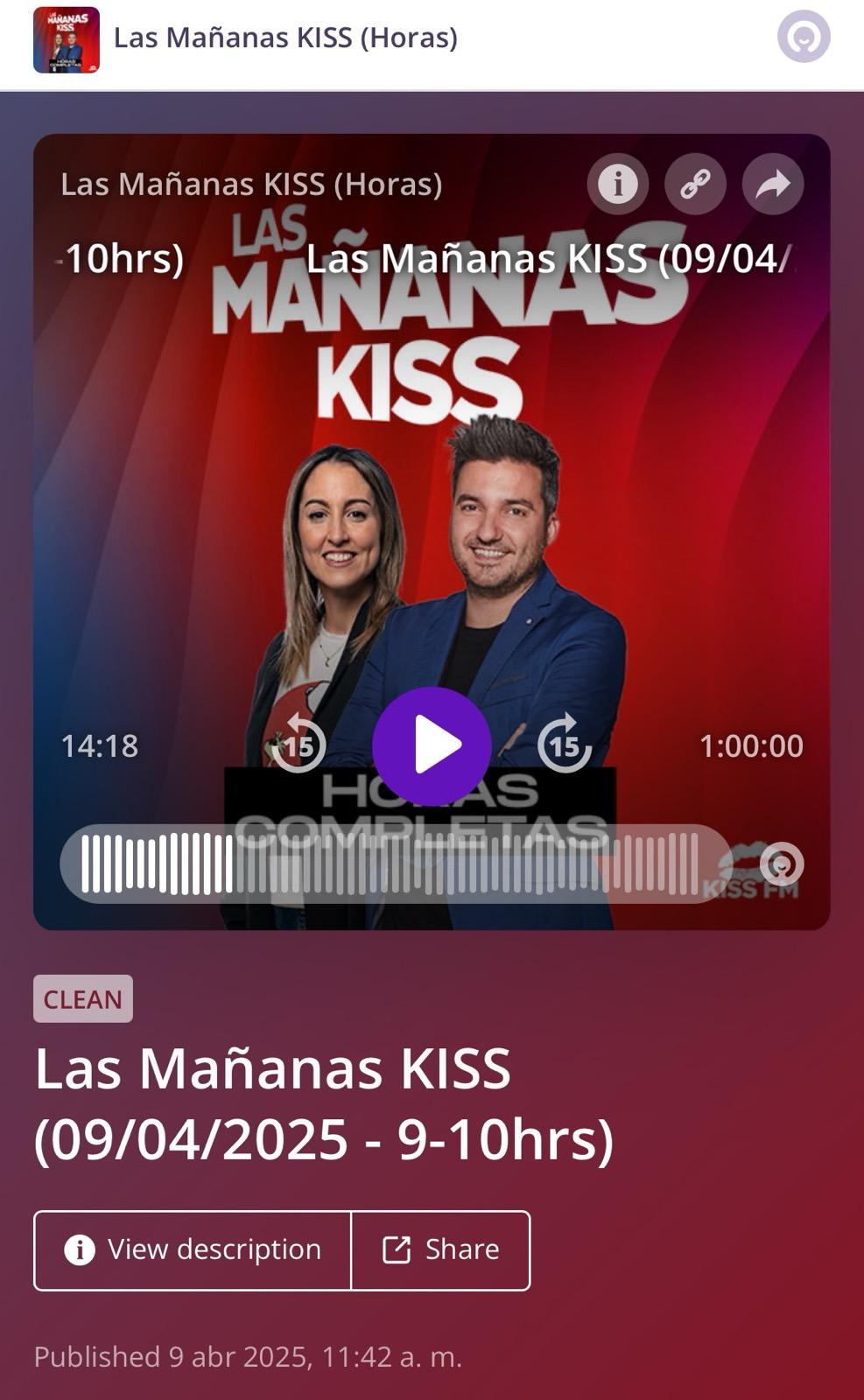Image resolution: width=864 pixels, height=1400 pixels.
Task: Open the podcast cover thumbnail in the header
Action: 67,39
